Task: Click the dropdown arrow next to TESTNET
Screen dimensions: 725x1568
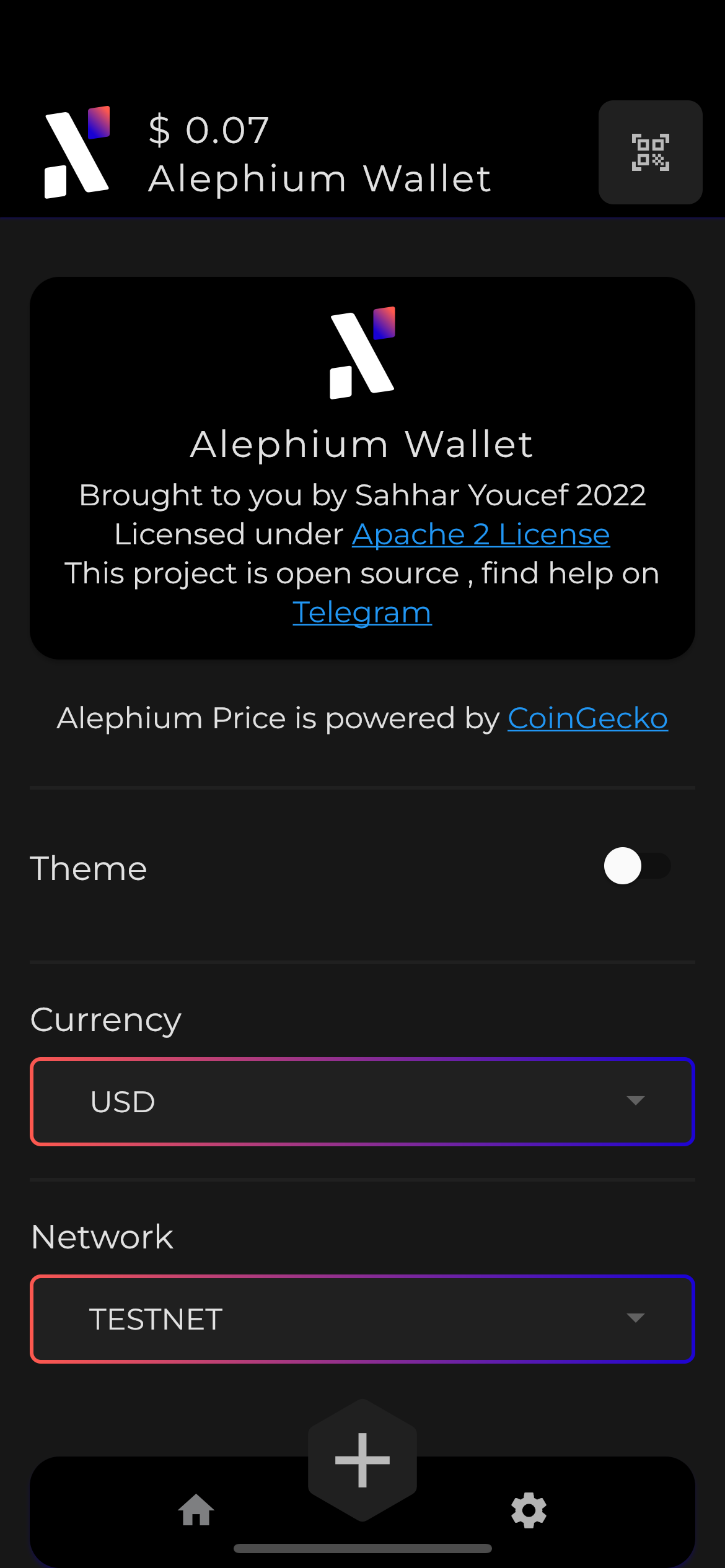Action: point(635,1319)
